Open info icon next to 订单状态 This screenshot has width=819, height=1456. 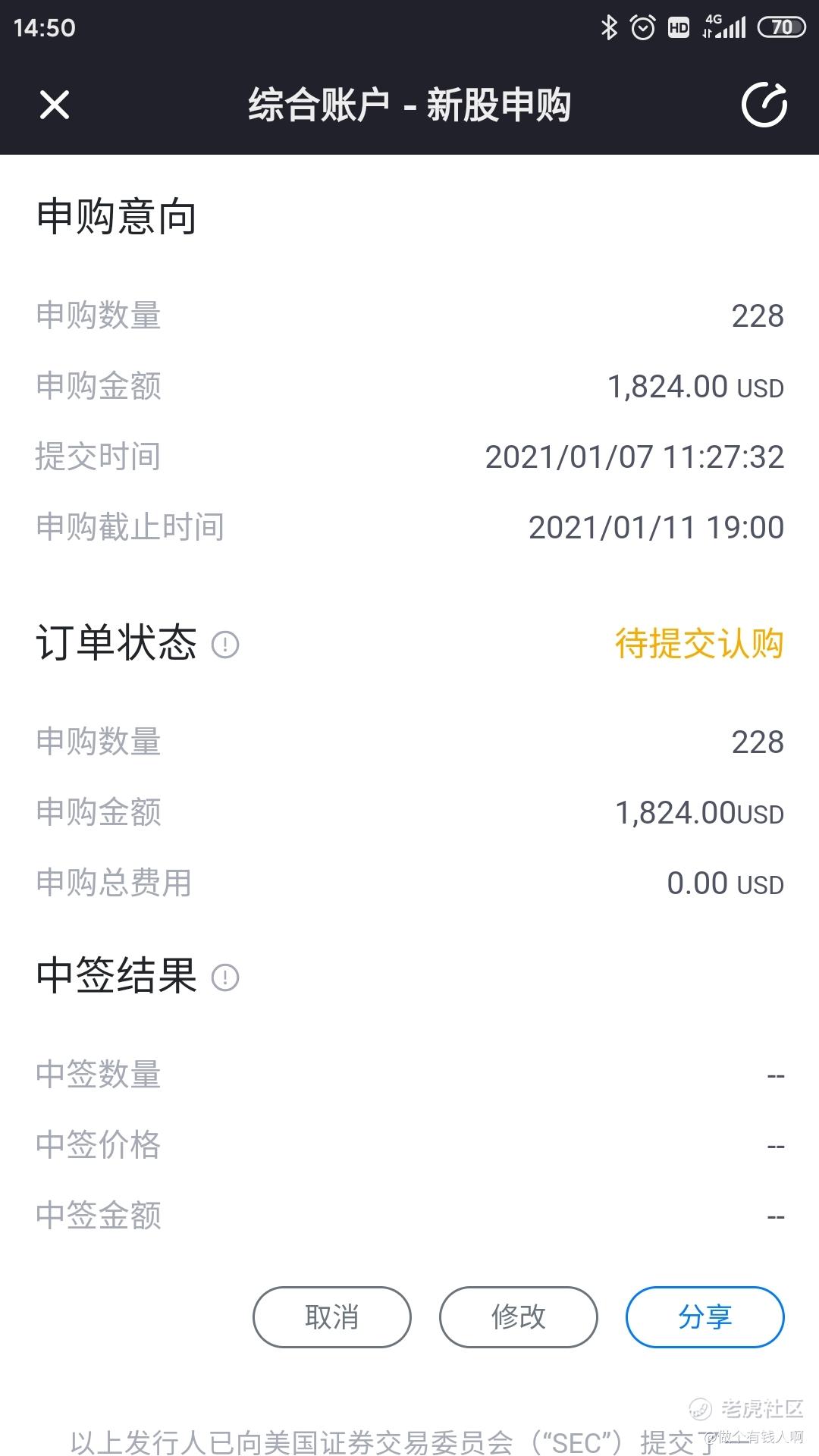point(225,645)
